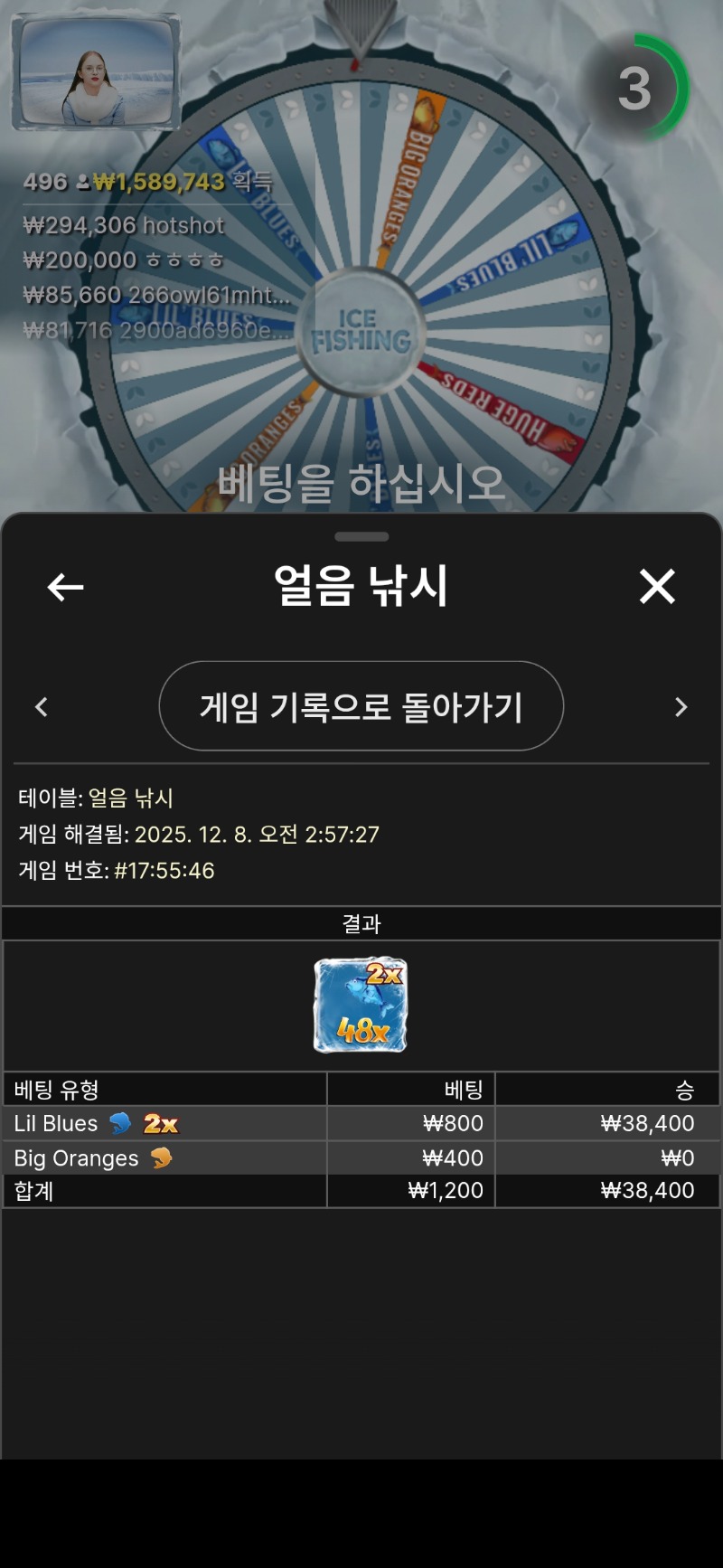The height and width of the screenshot is (1568, 723).
Task: Tap 게임 기록으로 돌아가기 button
Action: [361, 706]
